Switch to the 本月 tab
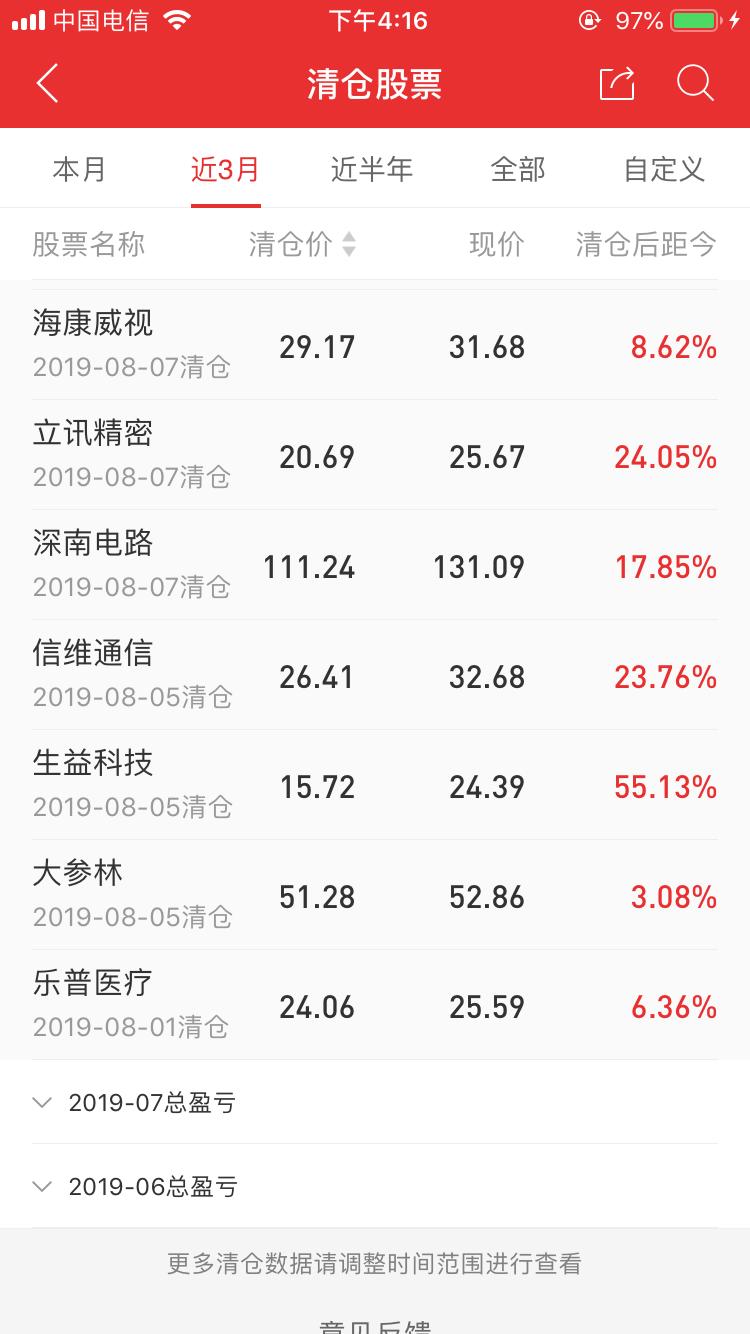 (x=79, y=169)
